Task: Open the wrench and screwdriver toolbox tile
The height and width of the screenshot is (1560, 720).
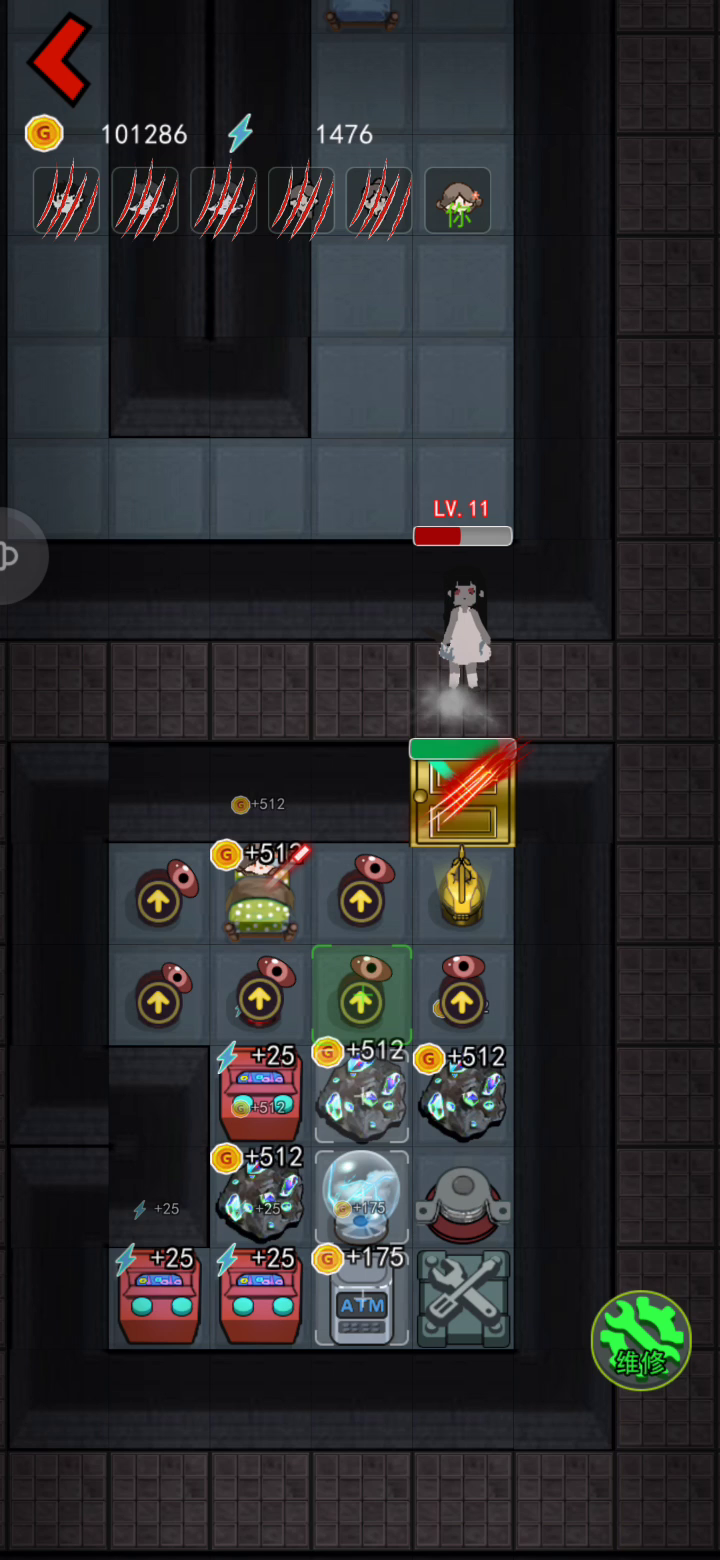Action: tap(463, 1299)
